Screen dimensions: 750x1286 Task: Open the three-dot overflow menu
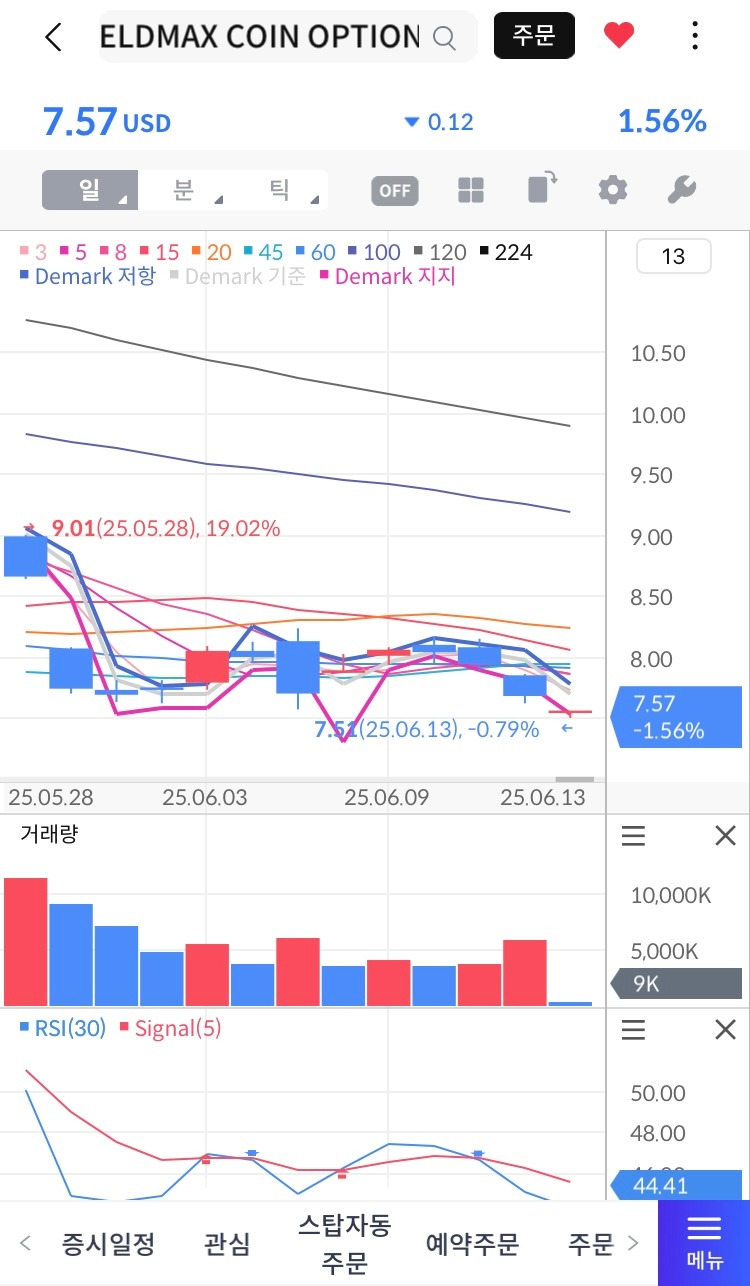click(695, 36)
